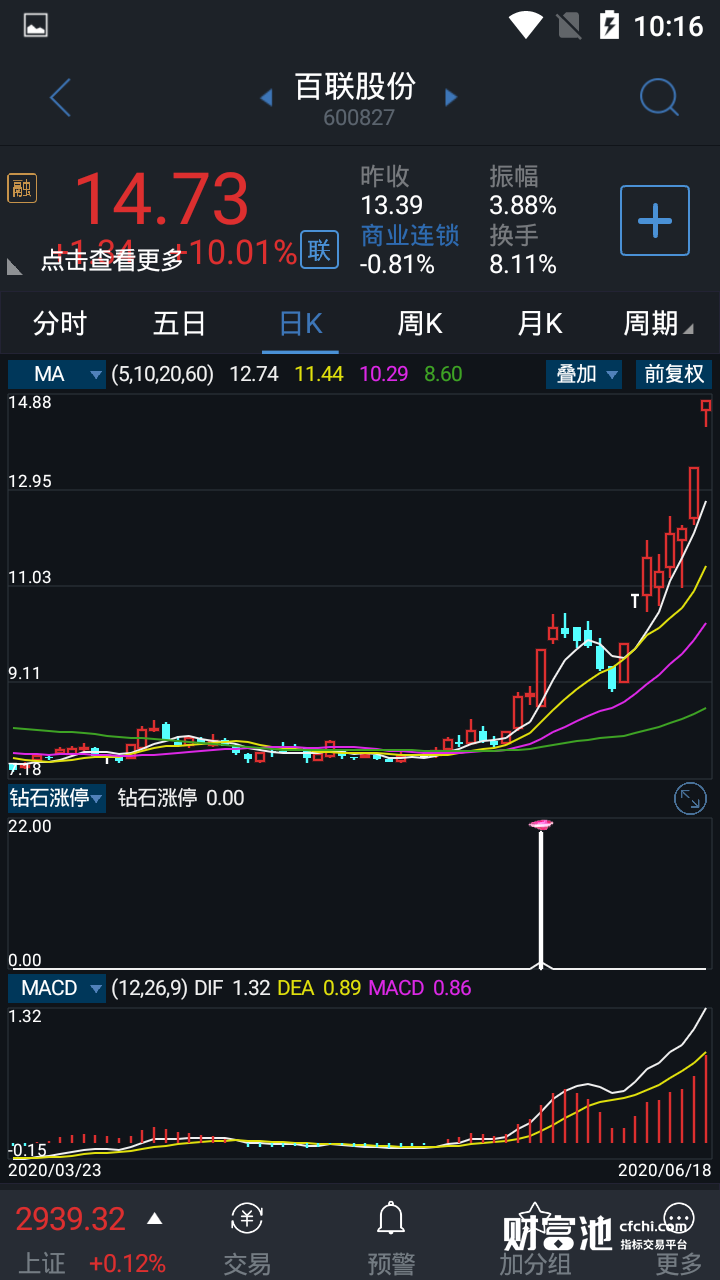Open the MACD indicator dropdown
Image resolution: width=720 pixels, height=1280 pixels.
point(57,988)
